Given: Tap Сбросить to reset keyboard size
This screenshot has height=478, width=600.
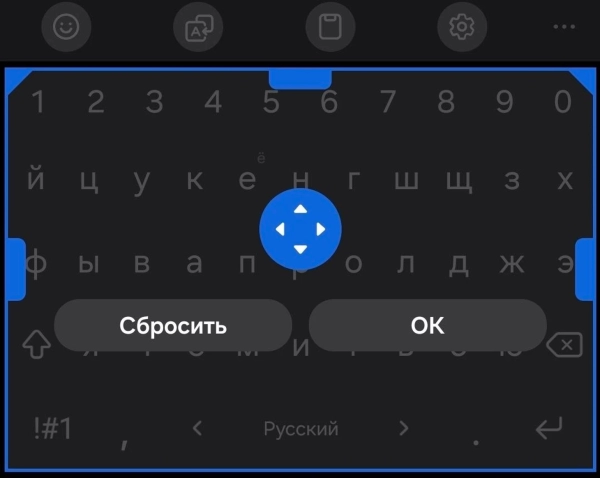Looking at the screenshot, I should (x=173, y=325).
